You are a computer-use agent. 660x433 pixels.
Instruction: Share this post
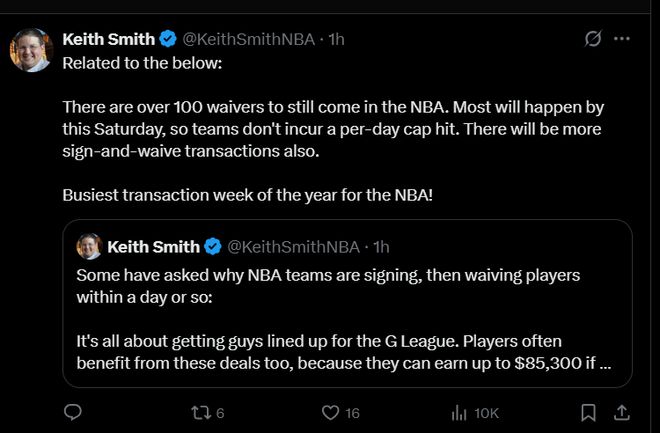coord(620,412)
